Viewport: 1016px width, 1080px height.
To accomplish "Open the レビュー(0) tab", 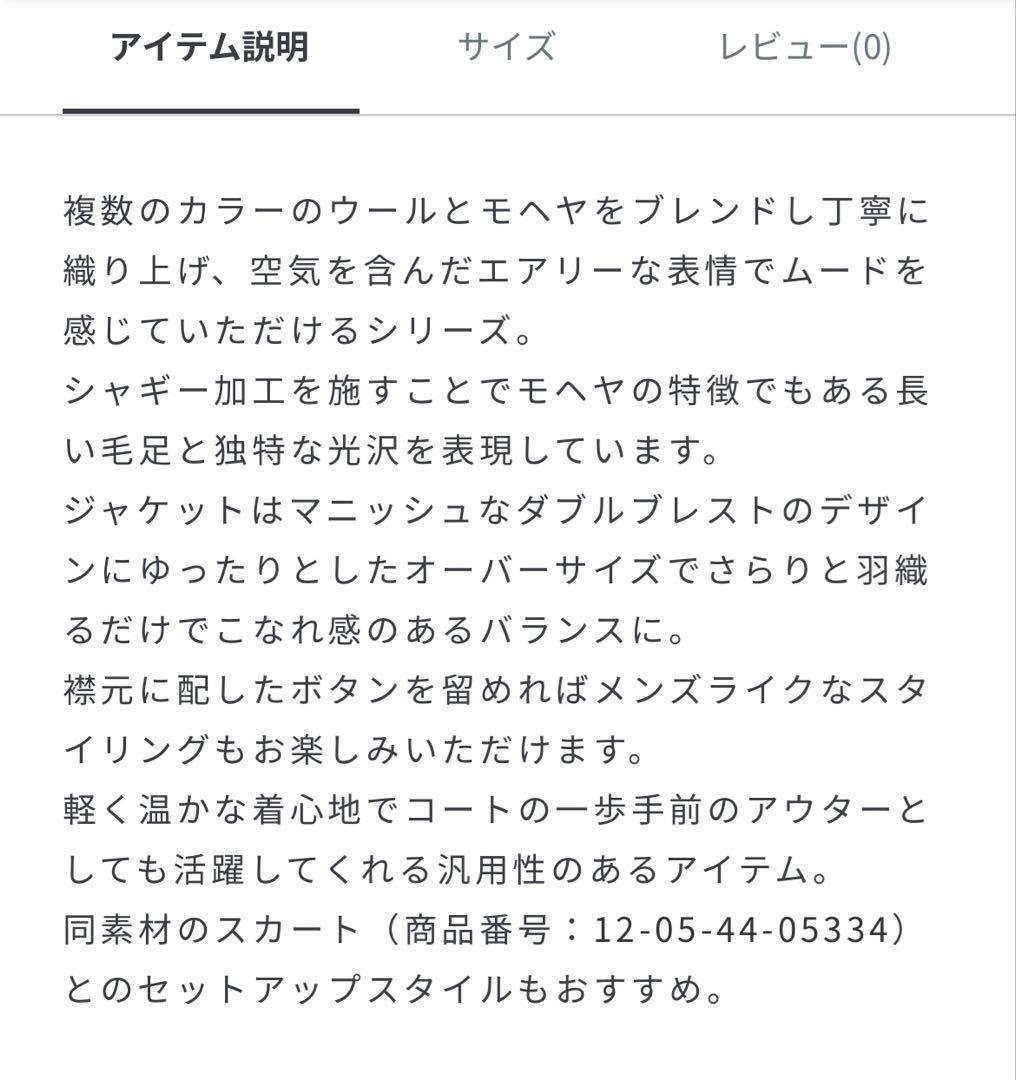I will pos(805,47).
